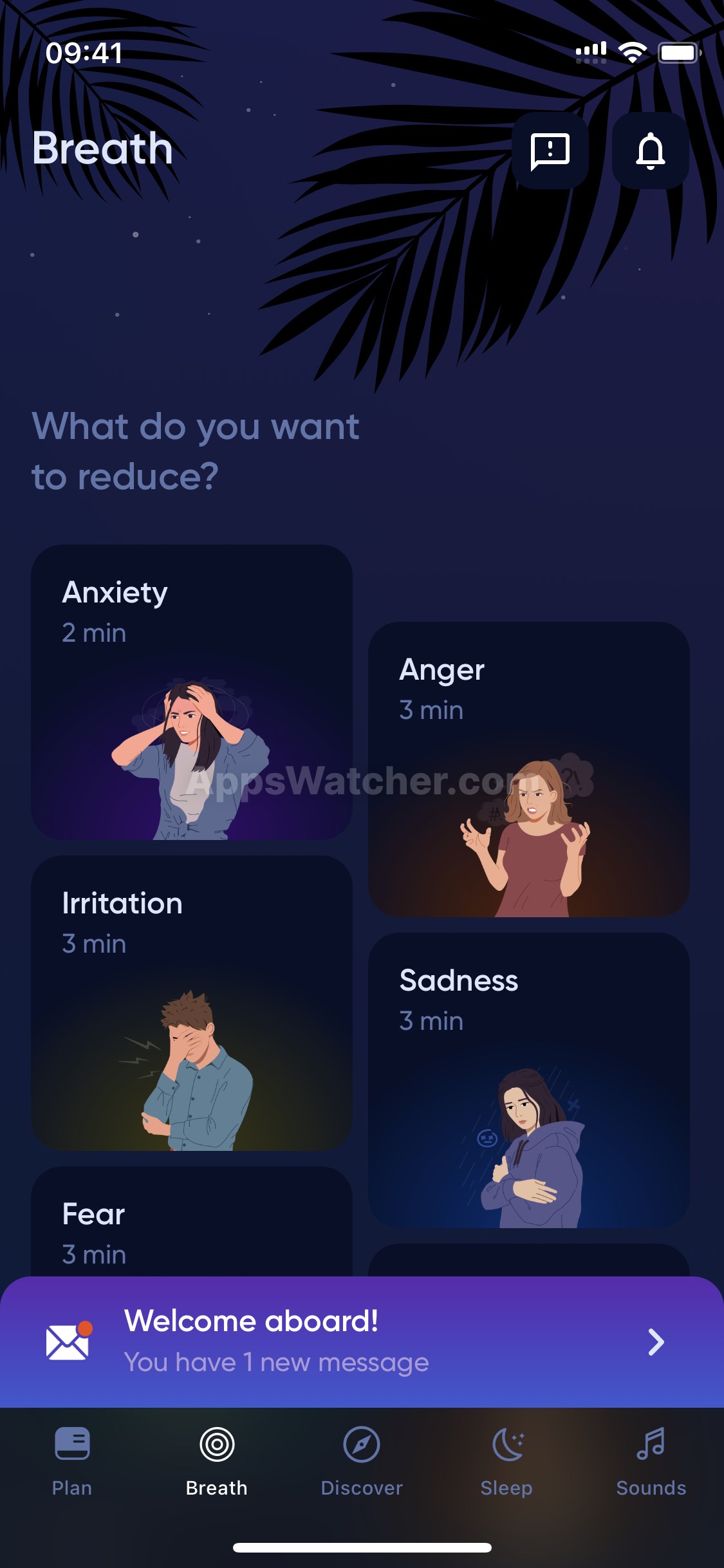Open the Sounds tab
Viewport: 724px width, 1568px height.
(651, 1461)
